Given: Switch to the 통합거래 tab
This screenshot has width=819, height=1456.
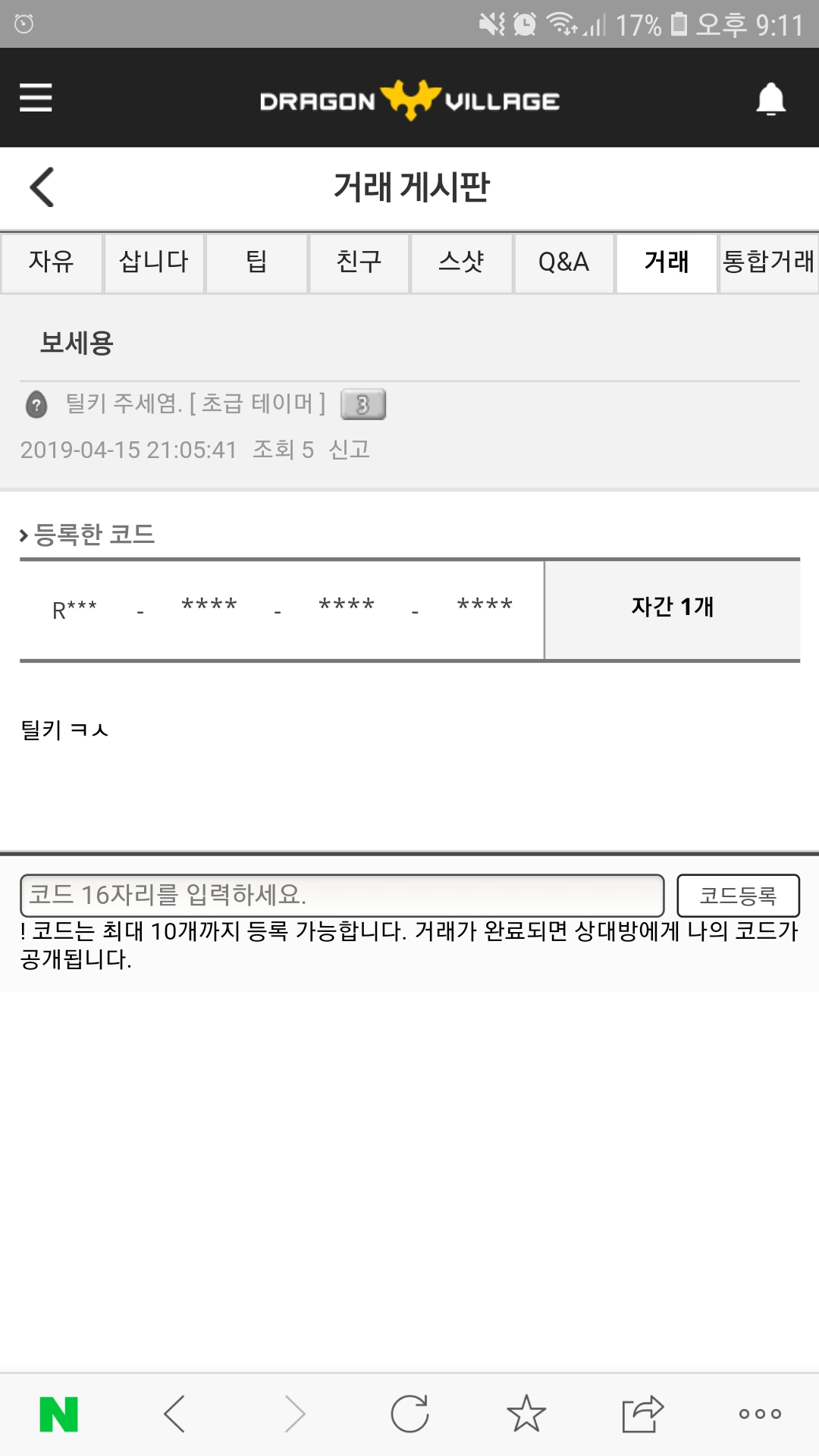Looking at the screenshot, I should [768, 262].
